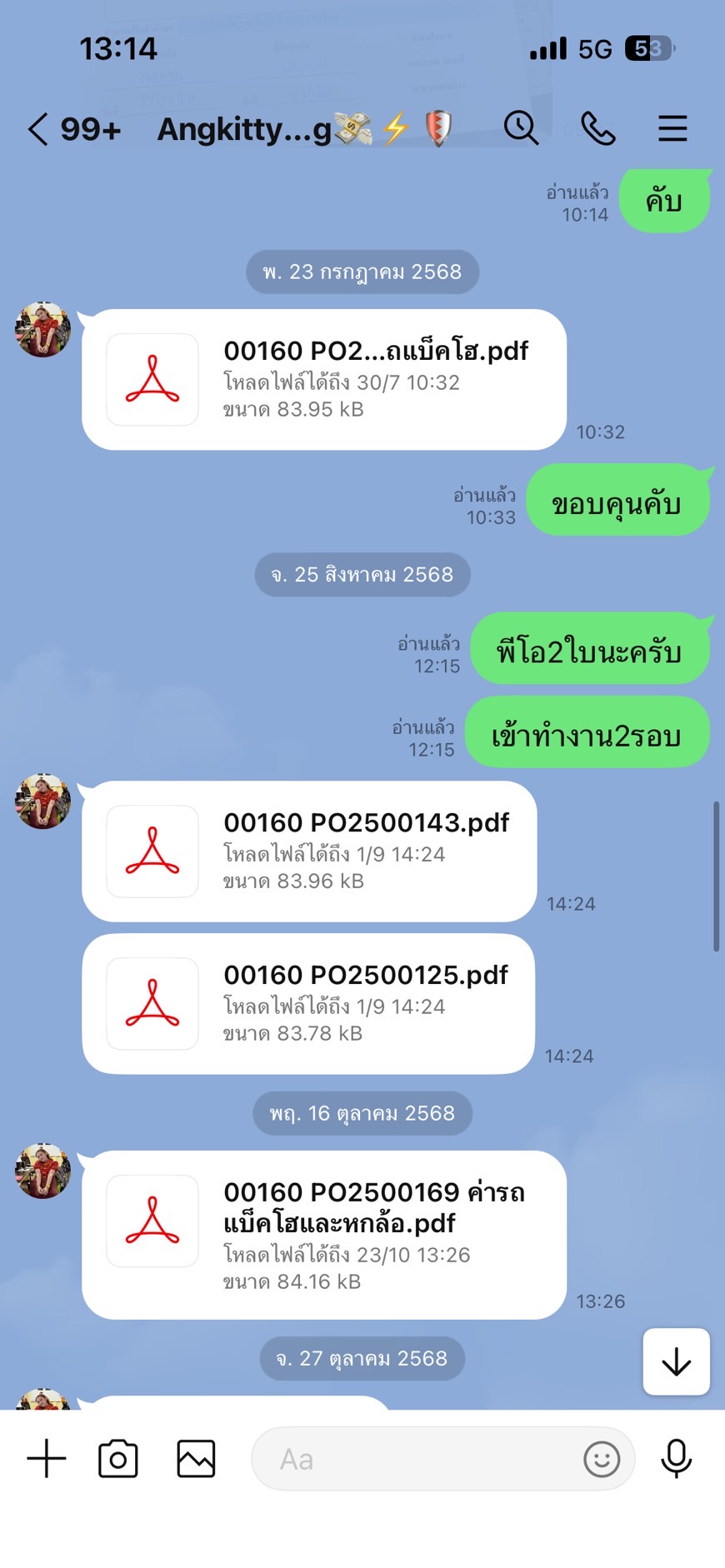Open the 00160 PO2500125.pdf file
This screenshot has height=1568, width=725.
tap(307, 1003)
